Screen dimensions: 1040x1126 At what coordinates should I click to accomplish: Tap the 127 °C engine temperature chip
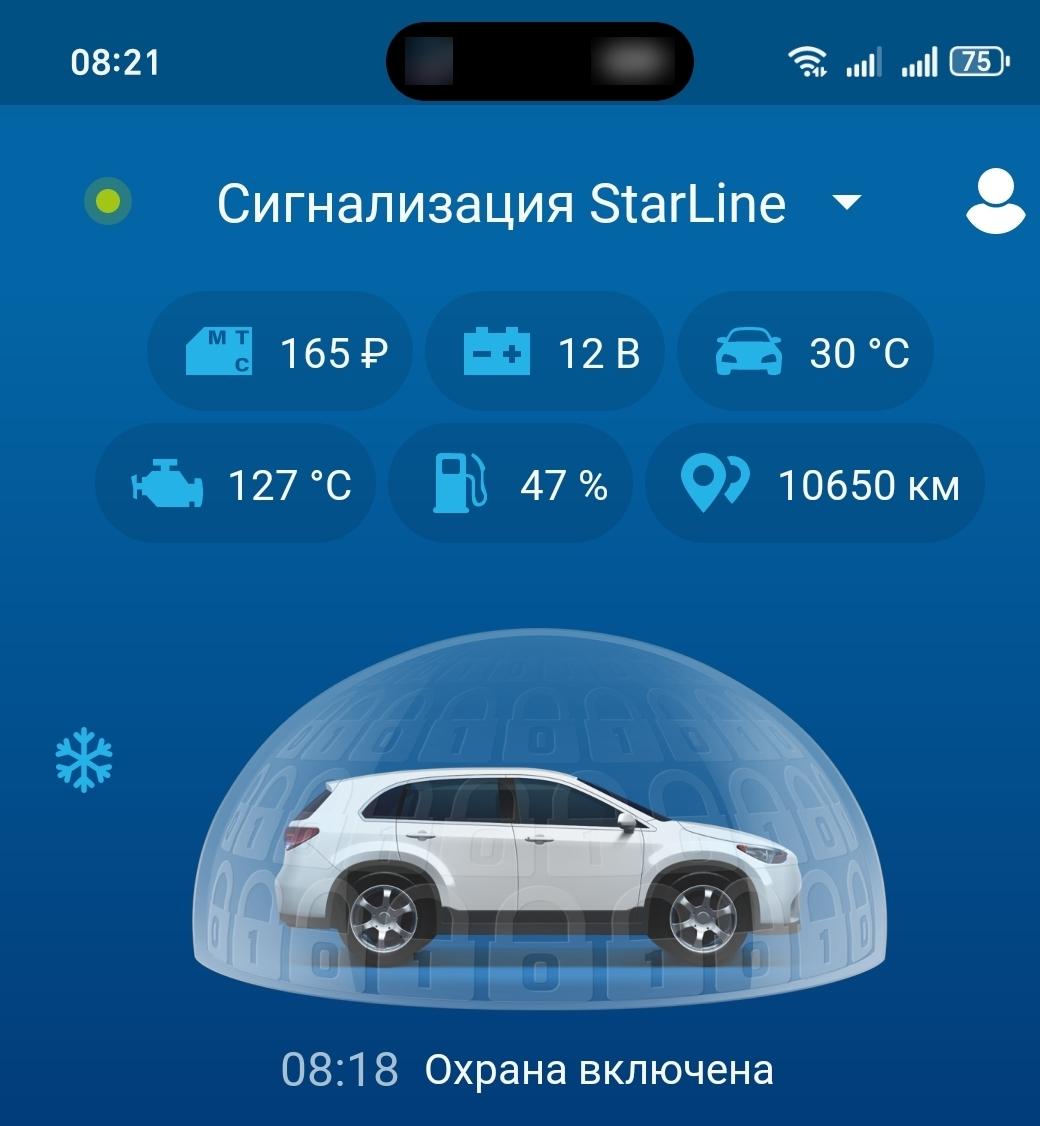238,486
